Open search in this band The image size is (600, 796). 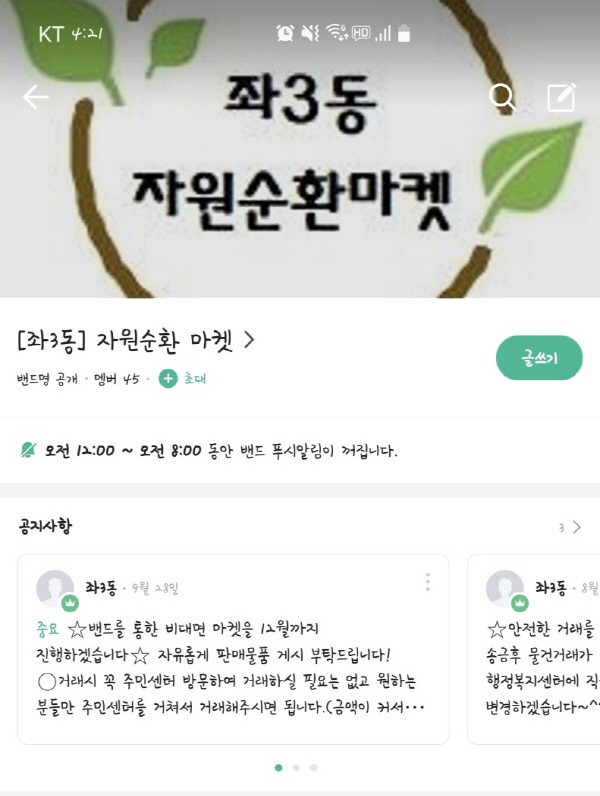[502, 97]
